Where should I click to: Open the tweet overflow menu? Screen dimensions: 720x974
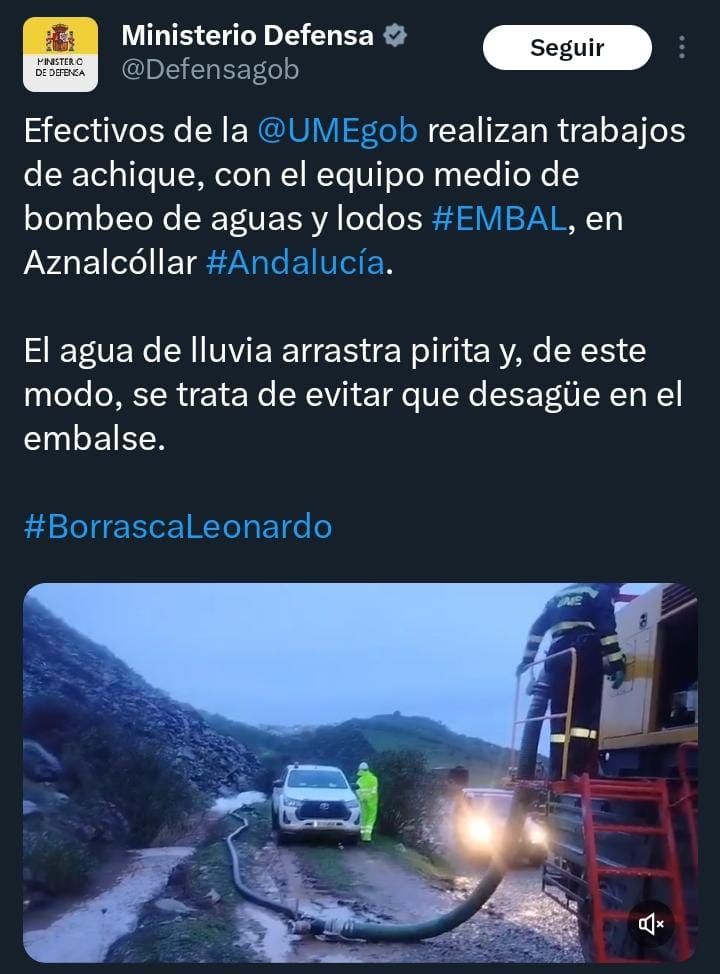pos(682,48)
